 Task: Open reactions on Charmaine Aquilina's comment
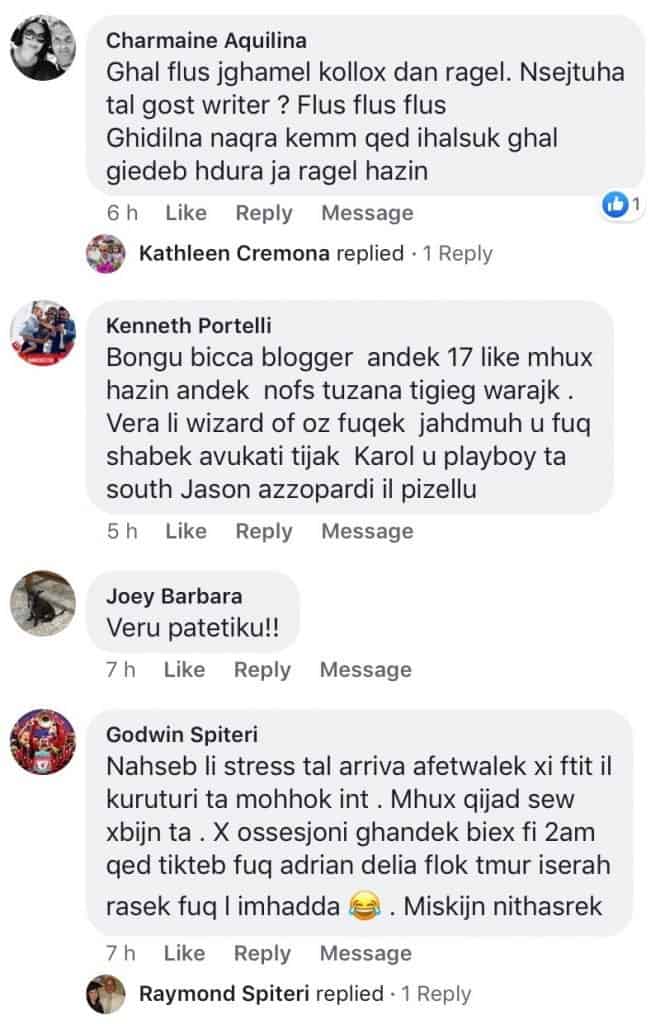pyautogui.click(x=625, y=205)
